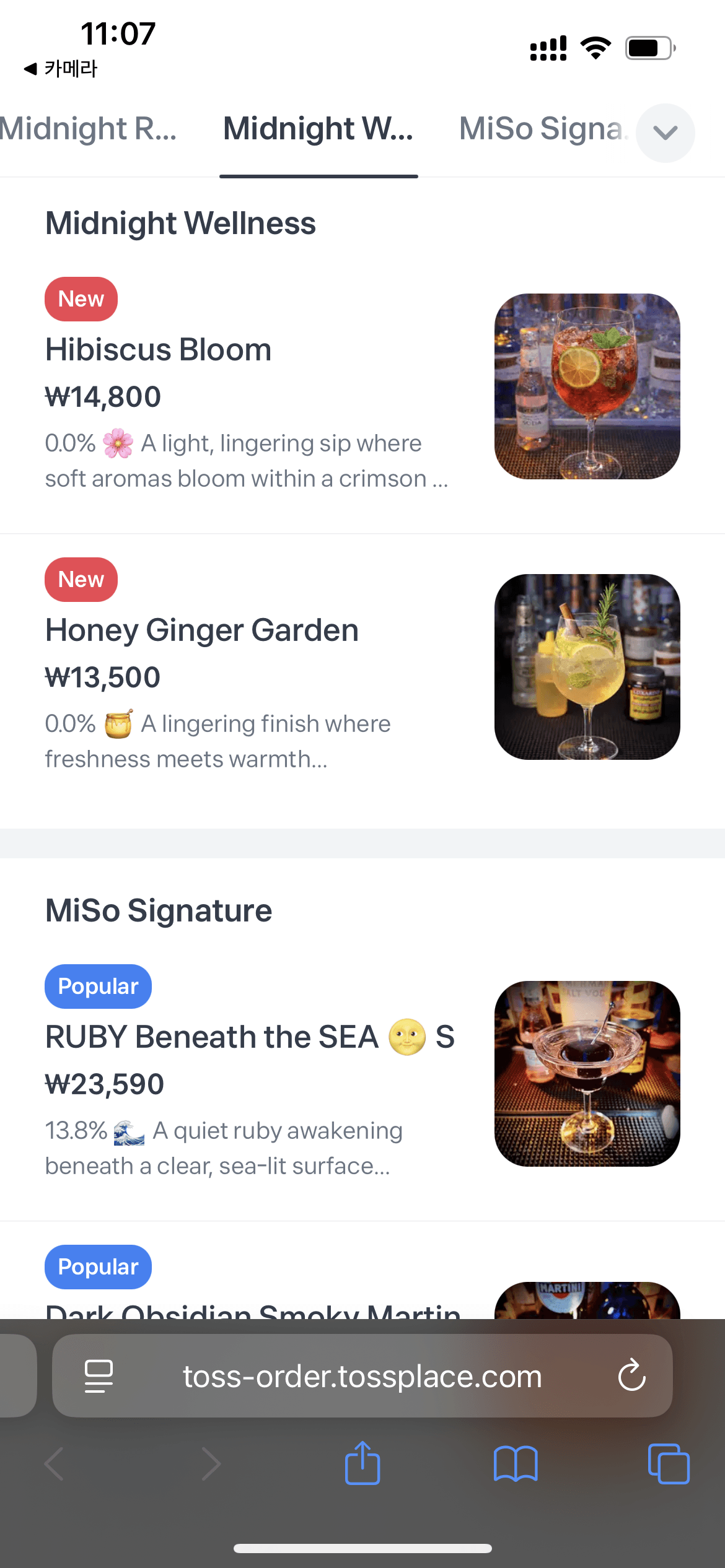Switch to the Midnight R... category tab
This screenshot has width=725, height=1568.
[x=88, y=129]
